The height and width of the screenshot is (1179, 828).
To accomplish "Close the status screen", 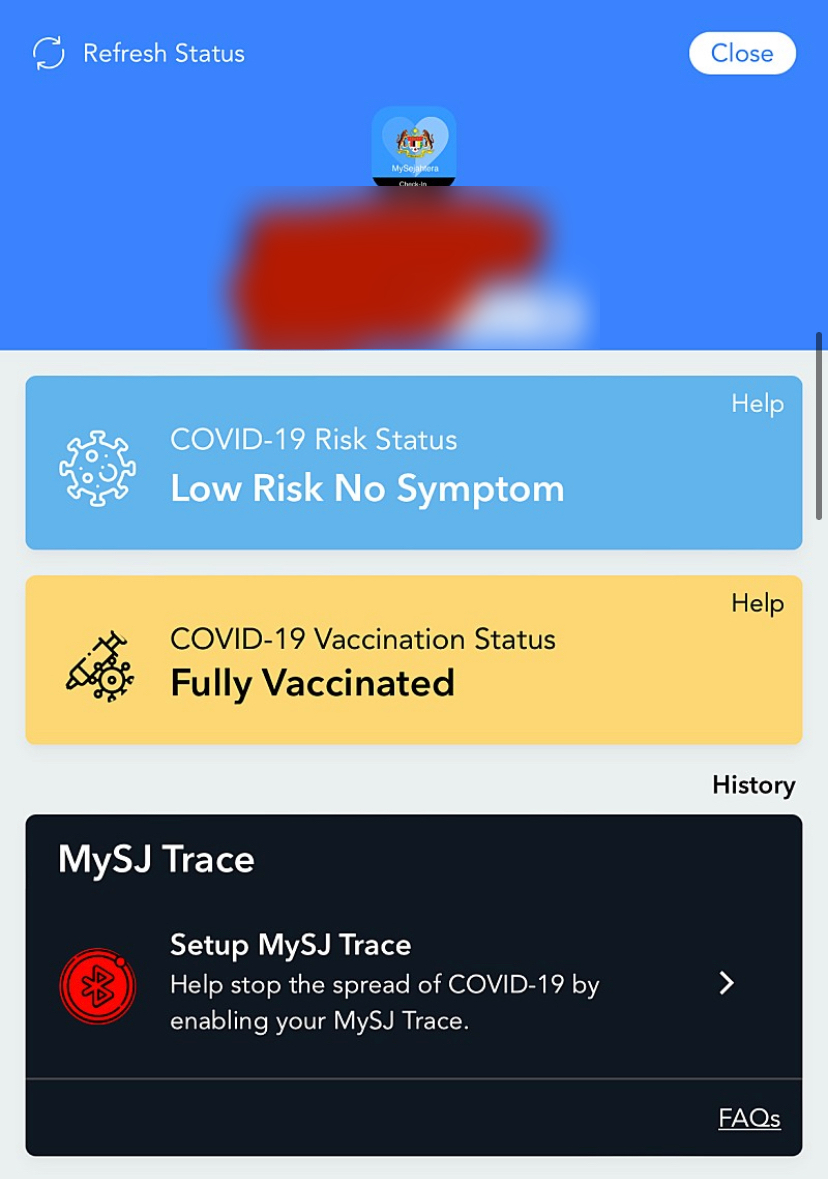I will tap(742, 53).
